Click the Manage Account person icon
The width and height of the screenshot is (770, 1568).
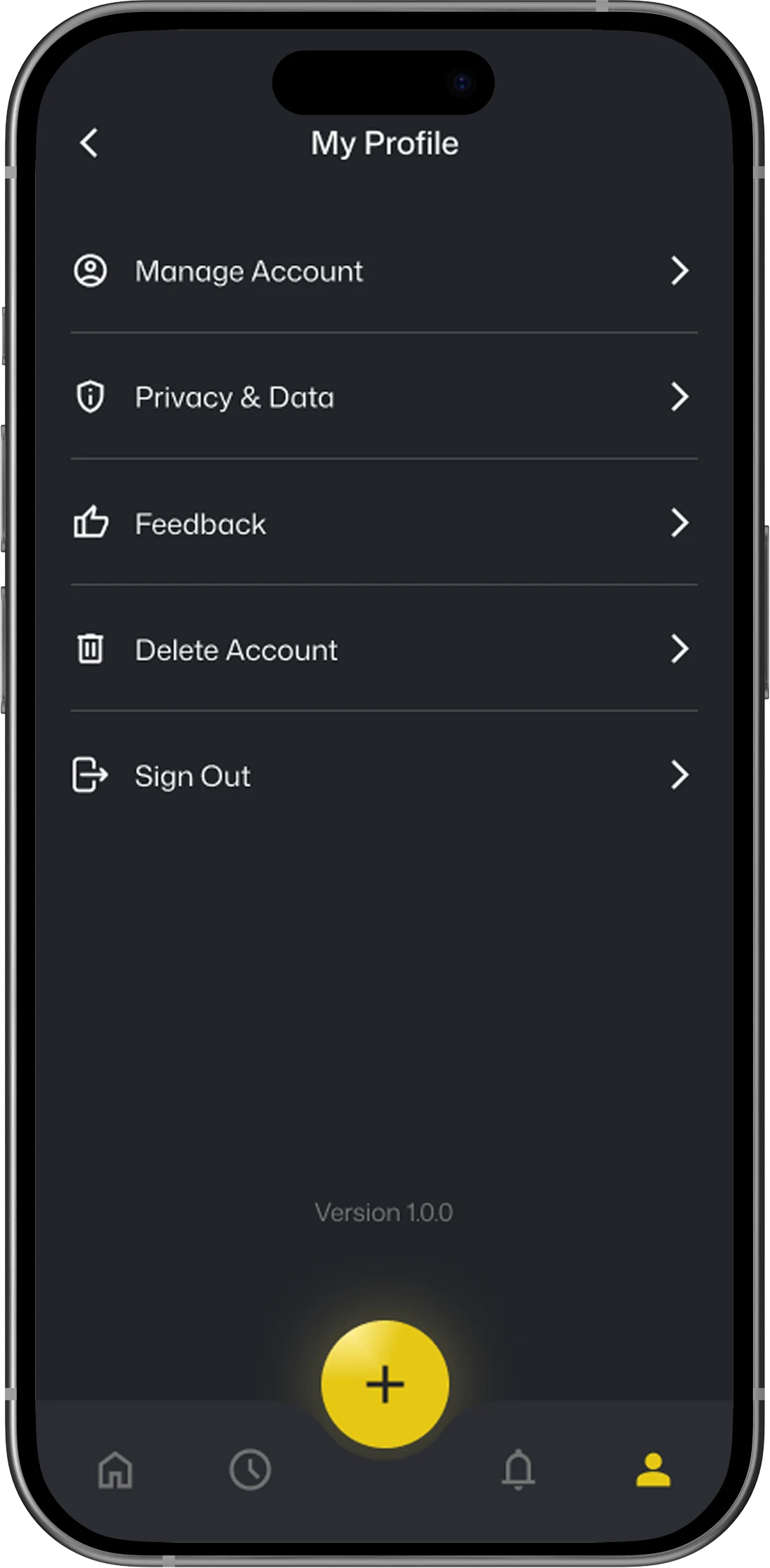click(91, 272)
